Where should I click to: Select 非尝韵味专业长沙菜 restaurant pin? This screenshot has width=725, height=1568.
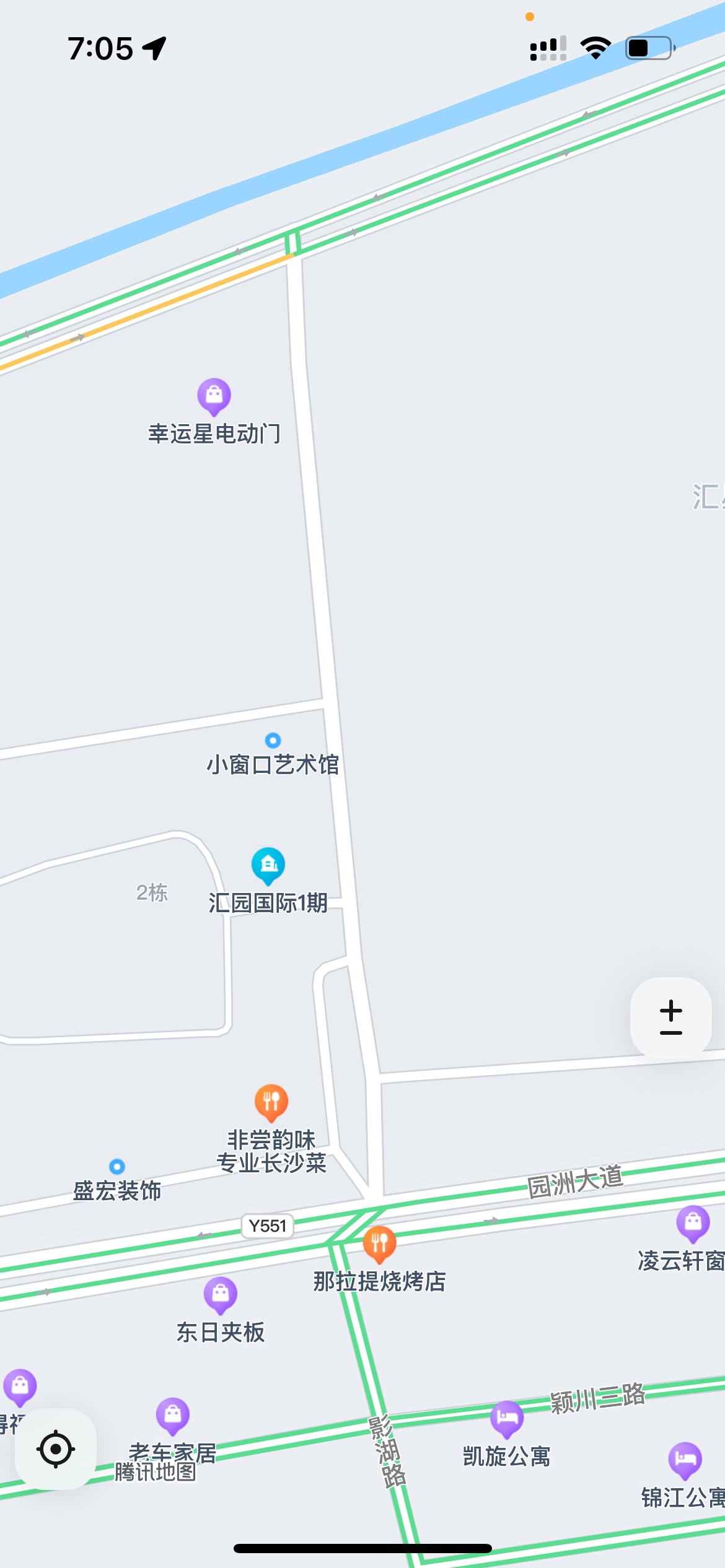point(271,1102)
